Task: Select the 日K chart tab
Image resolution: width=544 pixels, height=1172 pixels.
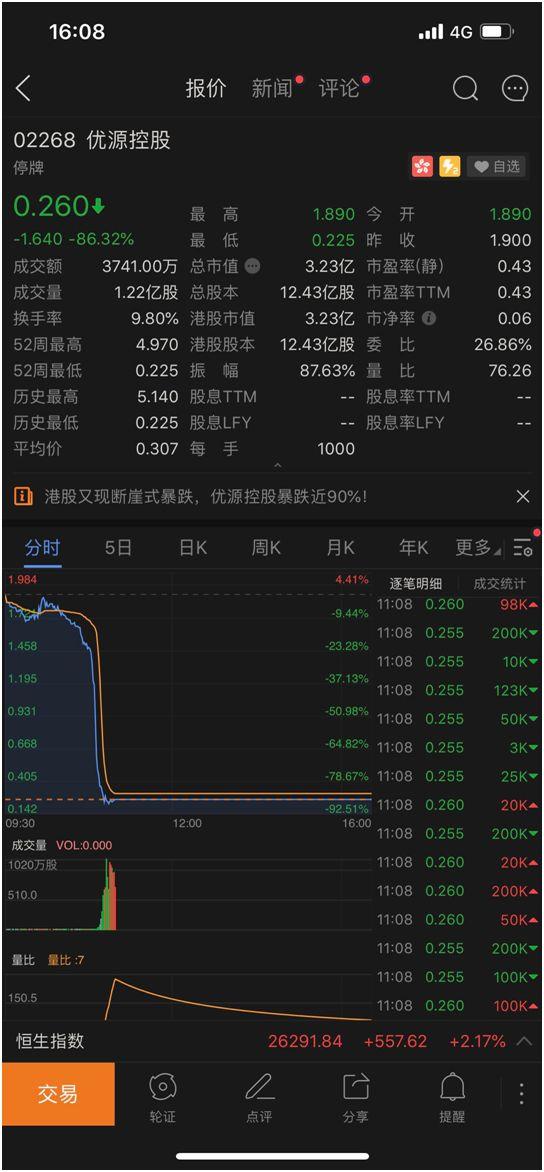Action: tap(193, 548)
